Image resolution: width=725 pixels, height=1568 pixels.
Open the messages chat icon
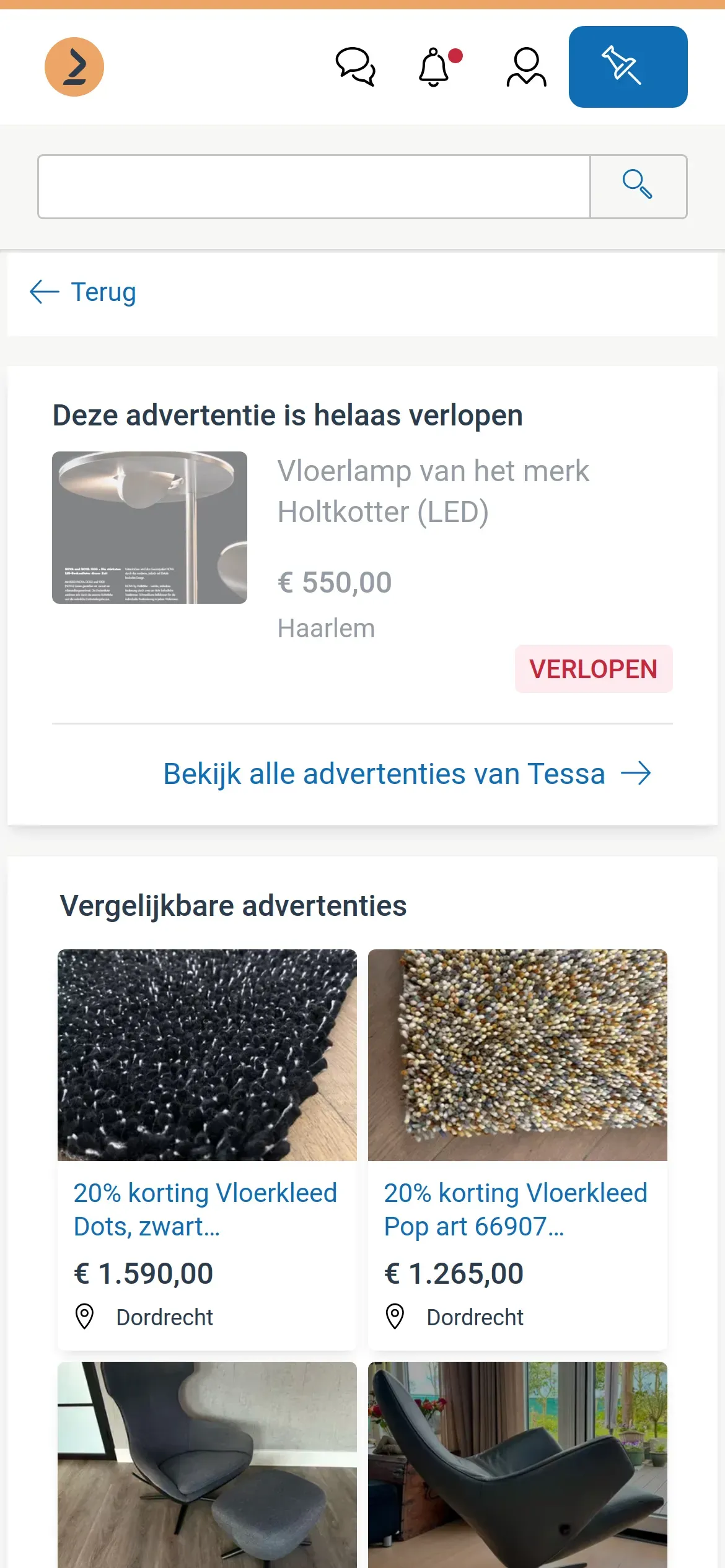click(x=355, y=67)
